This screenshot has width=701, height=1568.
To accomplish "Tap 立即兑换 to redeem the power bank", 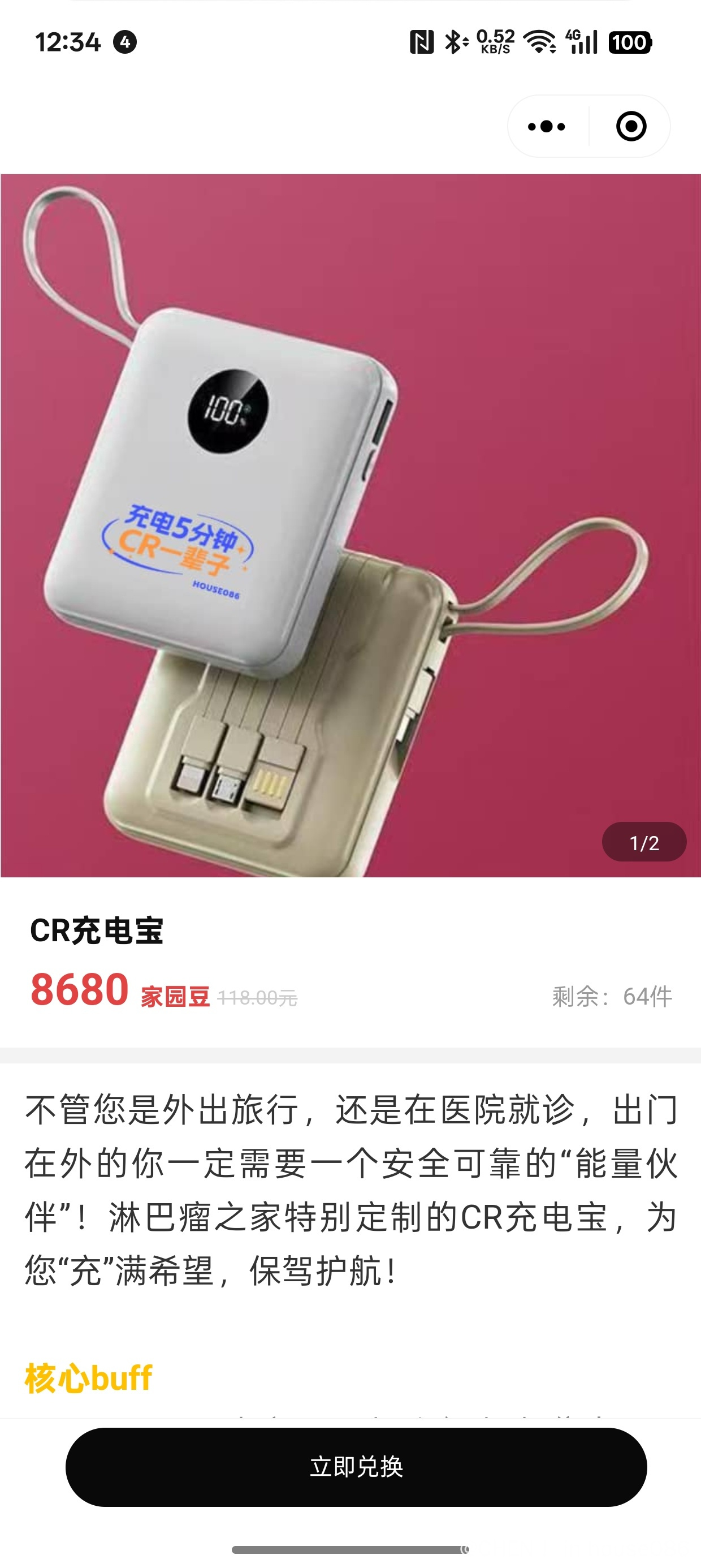I will pyautogui.click(x=356, y=1467).
